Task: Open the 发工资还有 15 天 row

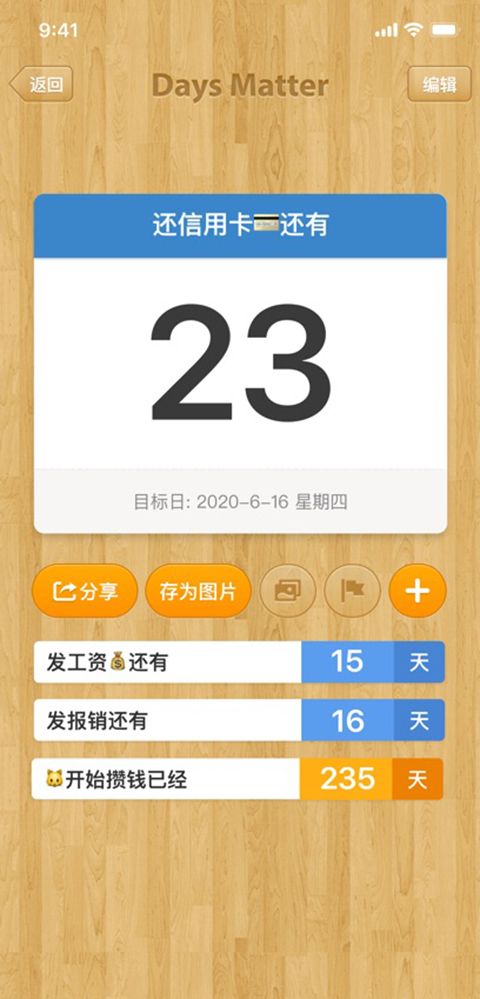Action: (239, 662)
